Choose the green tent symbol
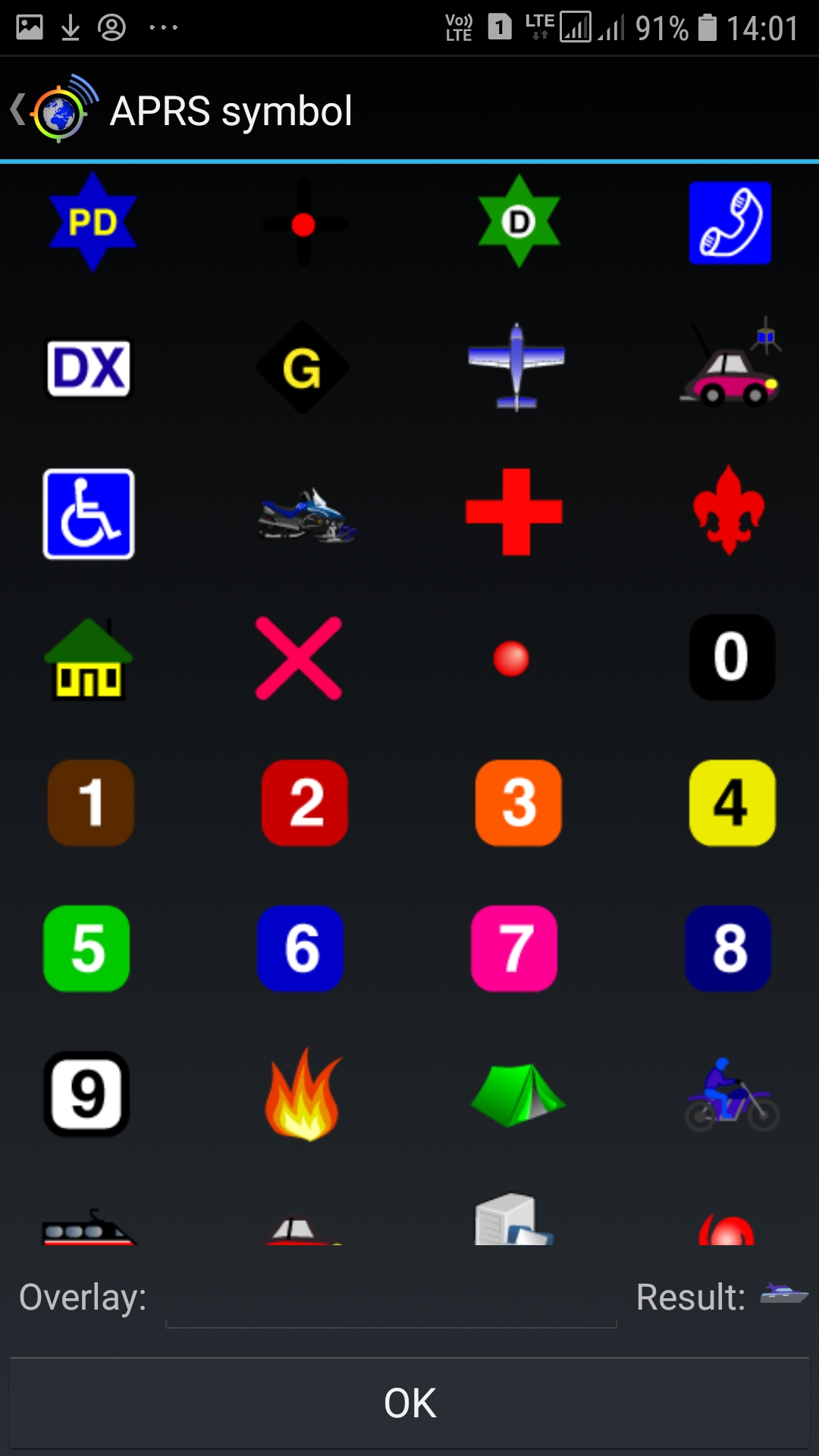This screenshot has width=819, height=1456. 518,1095
